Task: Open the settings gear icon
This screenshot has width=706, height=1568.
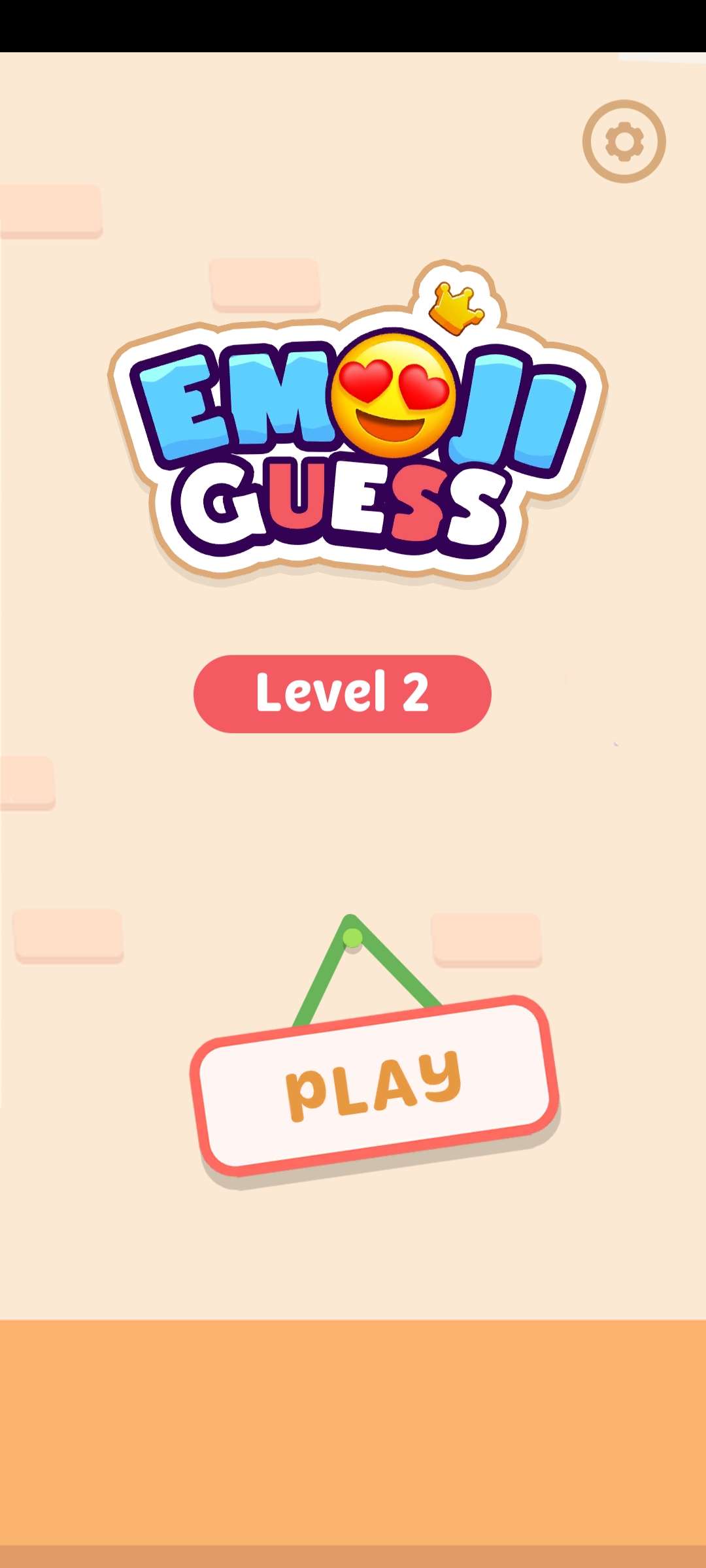Action: [x=624, y=141]
